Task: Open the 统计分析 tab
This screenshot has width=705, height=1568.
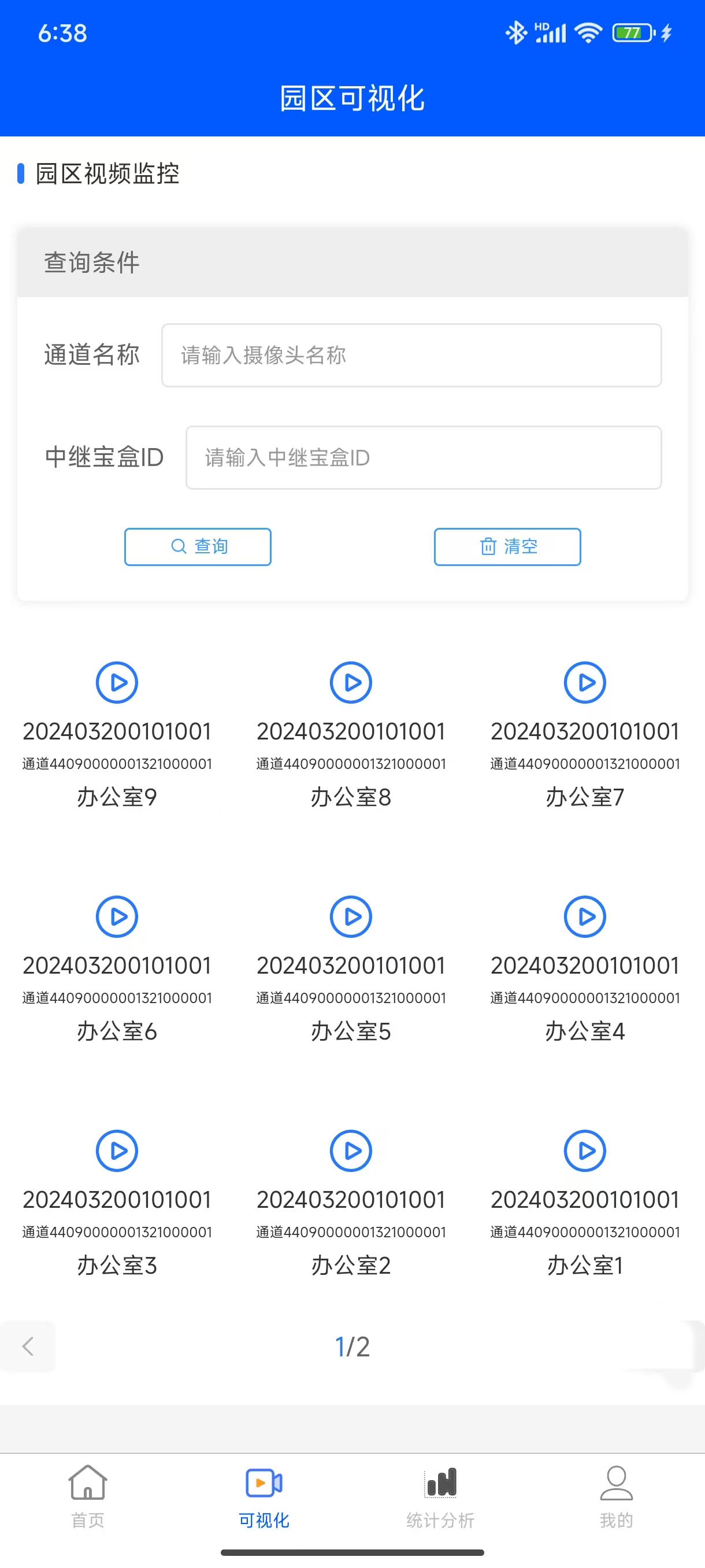Action: pyautogui.click(x=440, y=1496)
